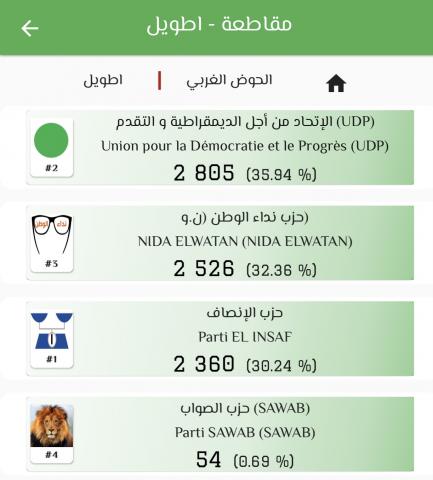This screenshot has height=480, width=433.
Task: Open Parti SAWAB result card
Action: [220, 434]
